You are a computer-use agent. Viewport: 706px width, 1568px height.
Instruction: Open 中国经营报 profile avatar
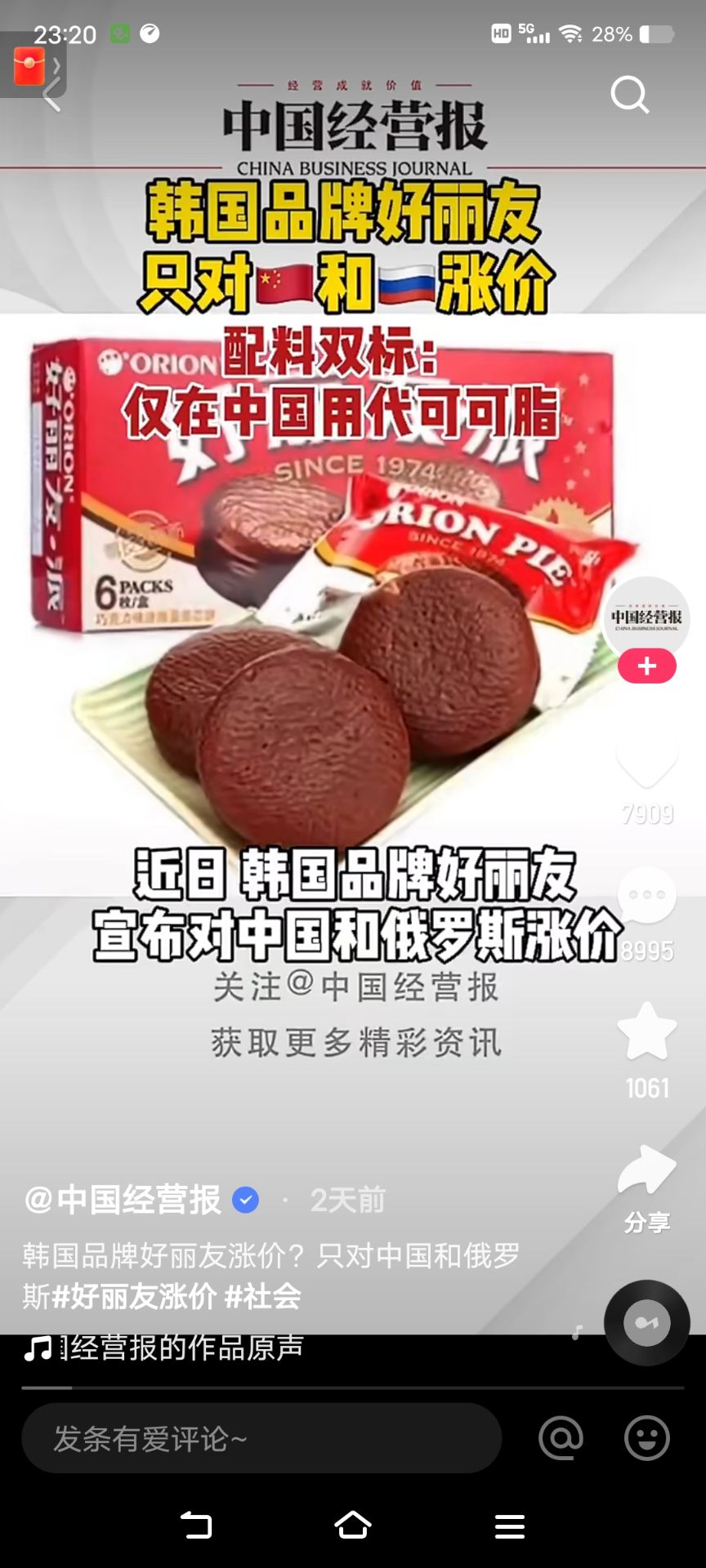click(646, 617)
